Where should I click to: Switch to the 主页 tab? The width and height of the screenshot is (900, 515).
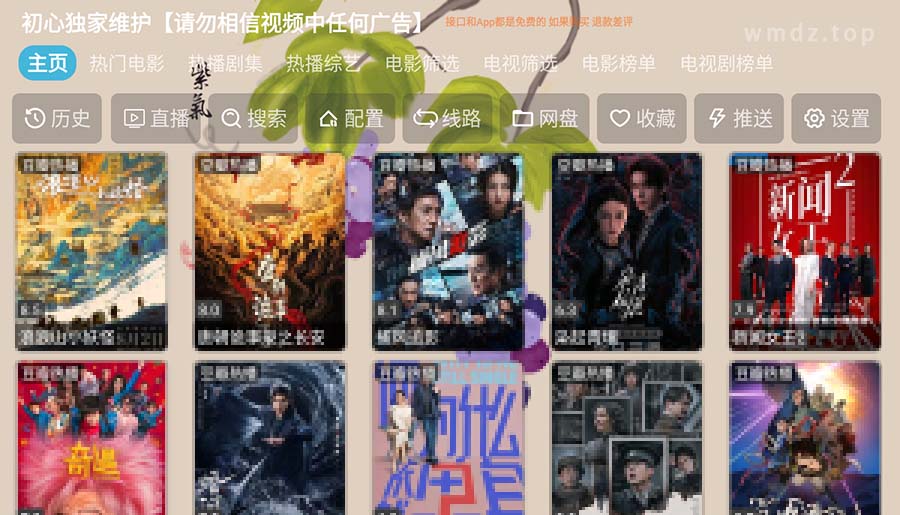tap(47, 64)
